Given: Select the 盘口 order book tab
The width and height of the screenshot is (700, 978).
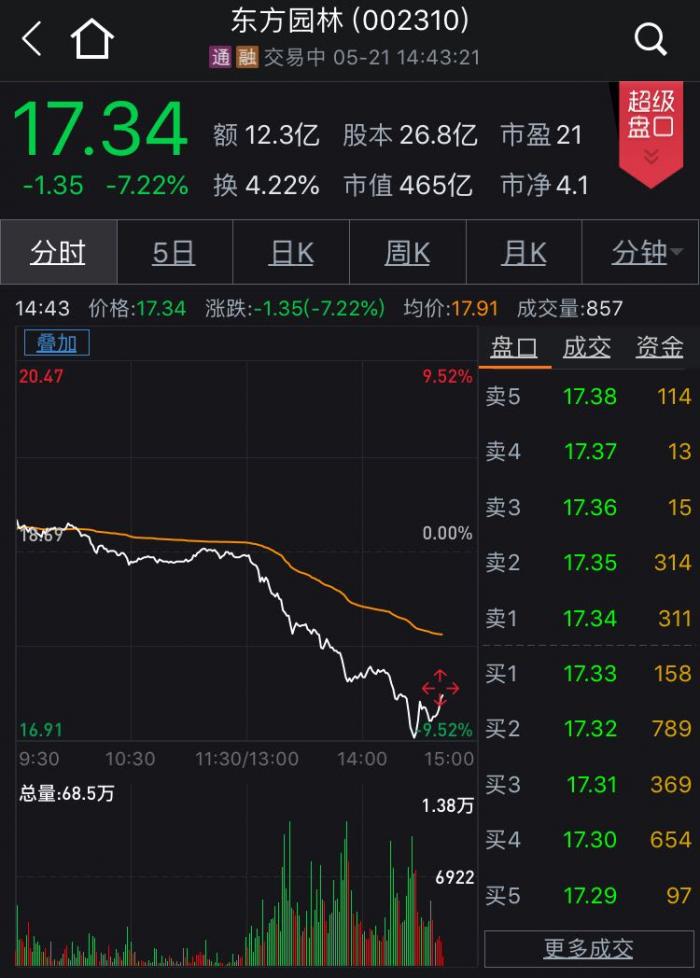Looking at the screenshot, I should (514, 348).
